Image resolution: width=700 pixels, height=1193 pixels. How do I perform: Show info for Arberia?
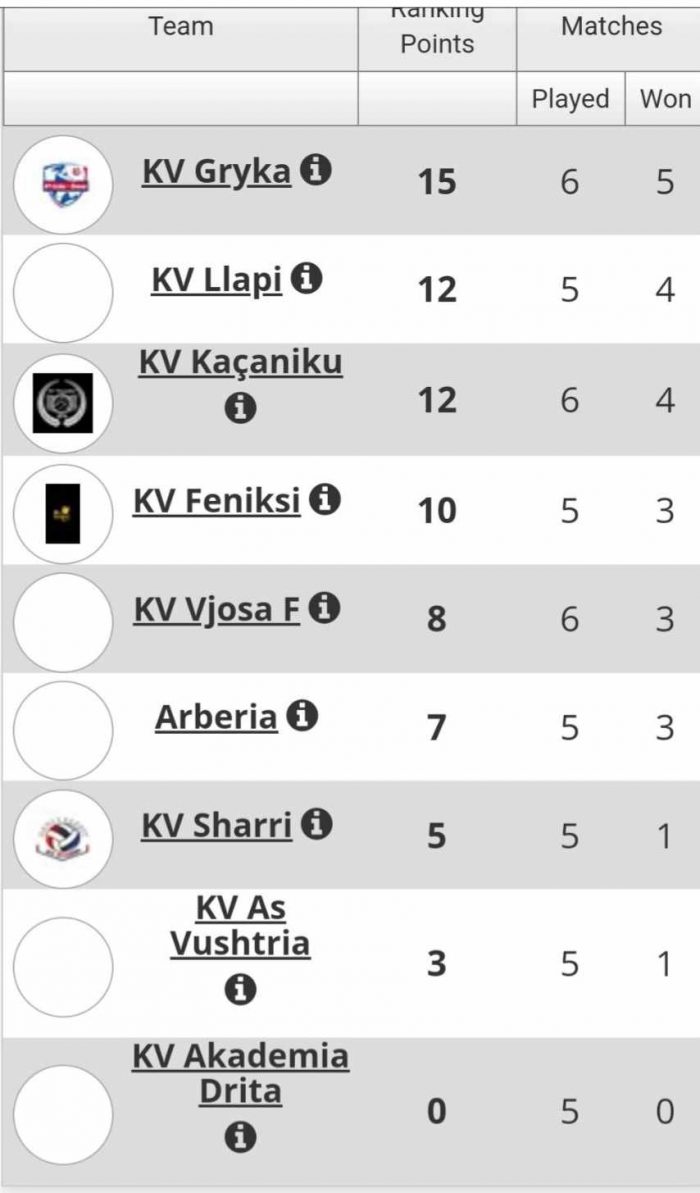tap(302, 715)
